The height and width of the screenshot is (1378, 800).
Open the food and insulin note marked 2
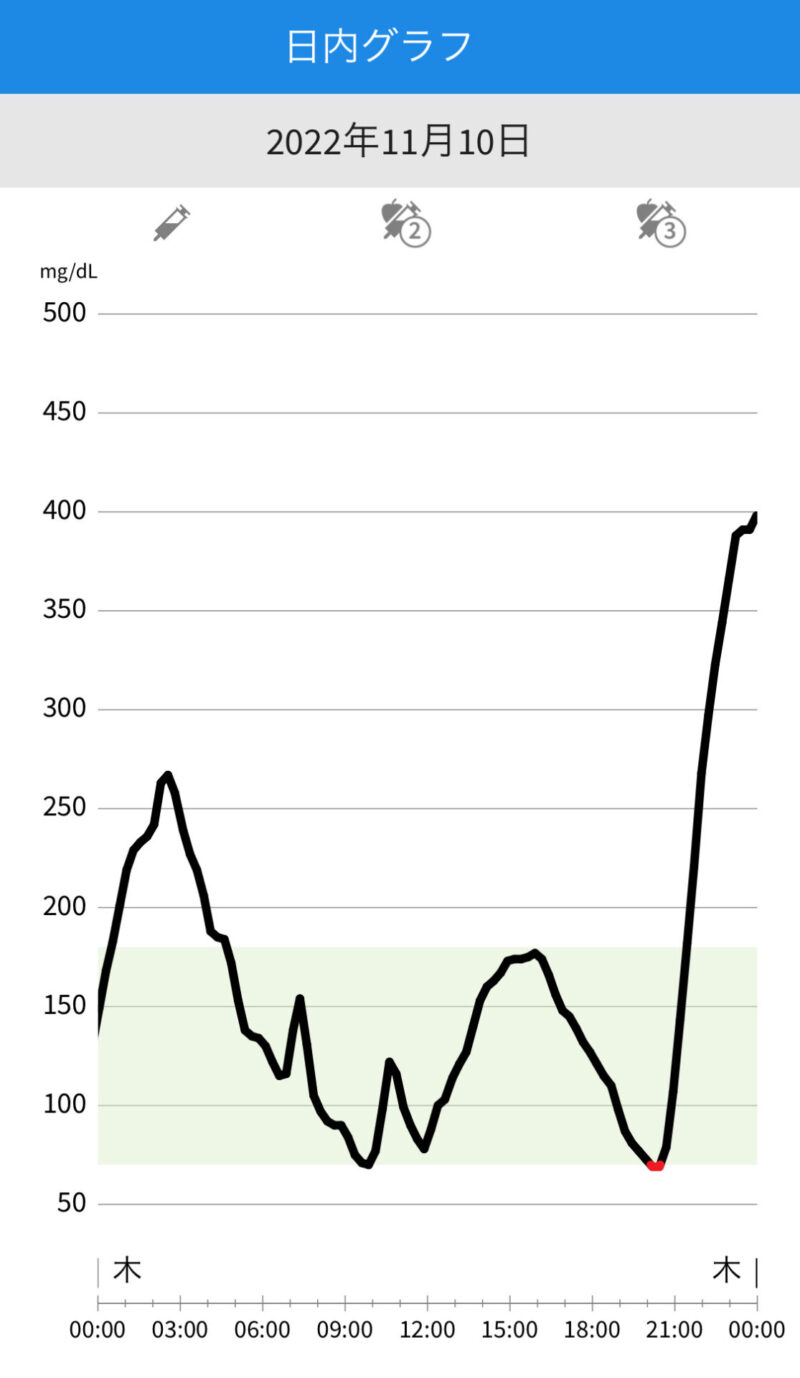[x=405, y=222]
